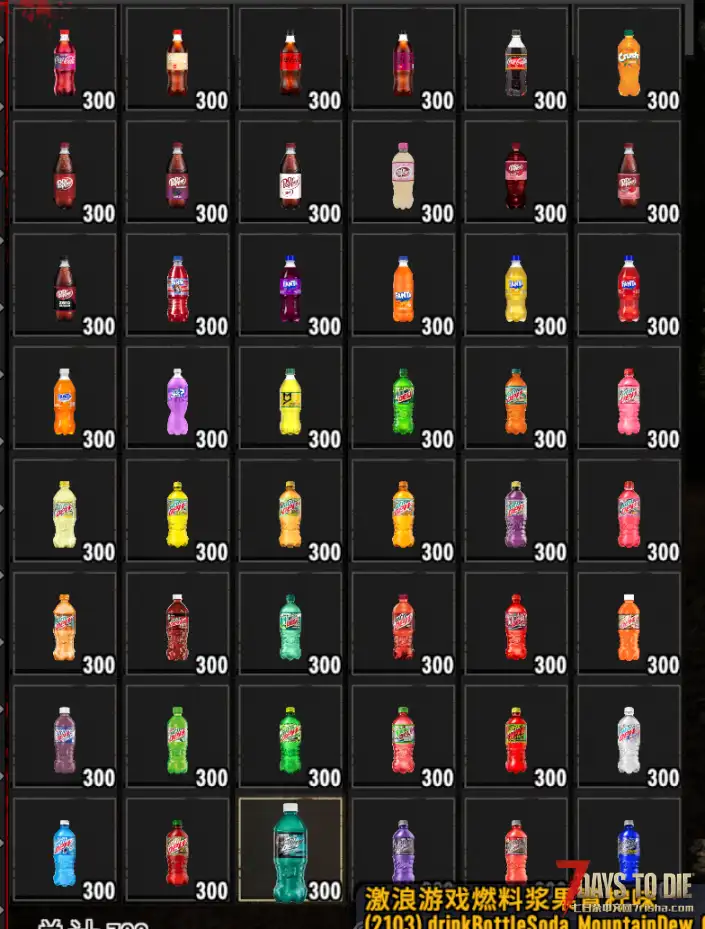Select the cream-colored Dr Pepper bottle
Screen dimensions: 705x929
point(403,175)
